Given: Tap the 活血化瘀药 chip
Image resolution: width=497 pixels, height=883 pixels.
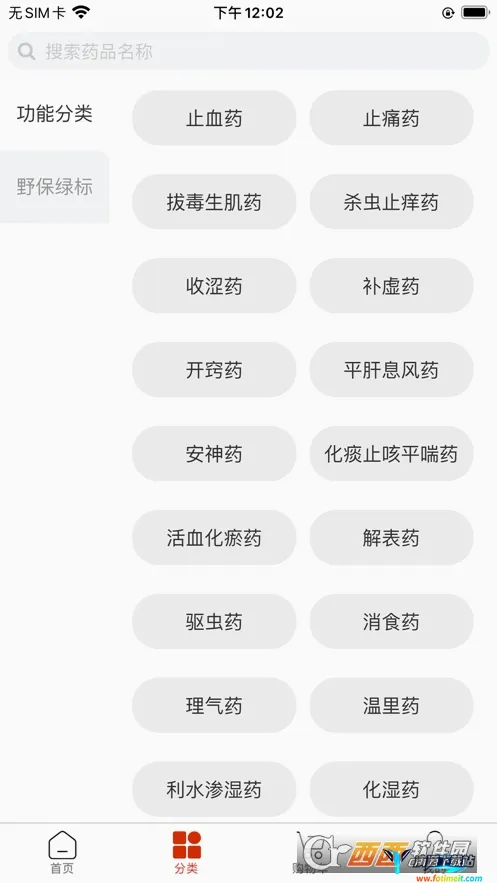Looking at the screenshot, I should tap(214, 538).
